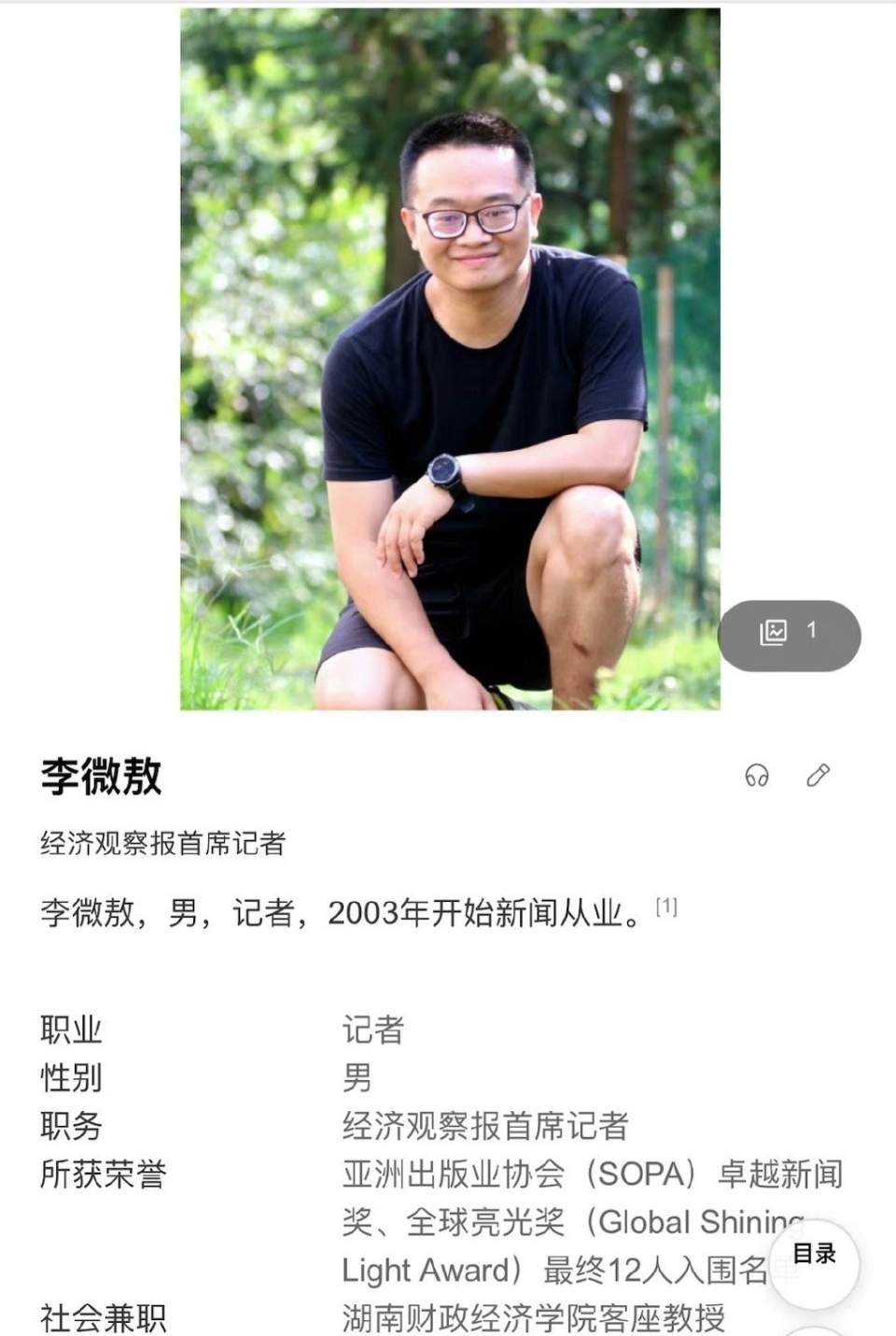Open the reference link [1]

pos(666,903)
